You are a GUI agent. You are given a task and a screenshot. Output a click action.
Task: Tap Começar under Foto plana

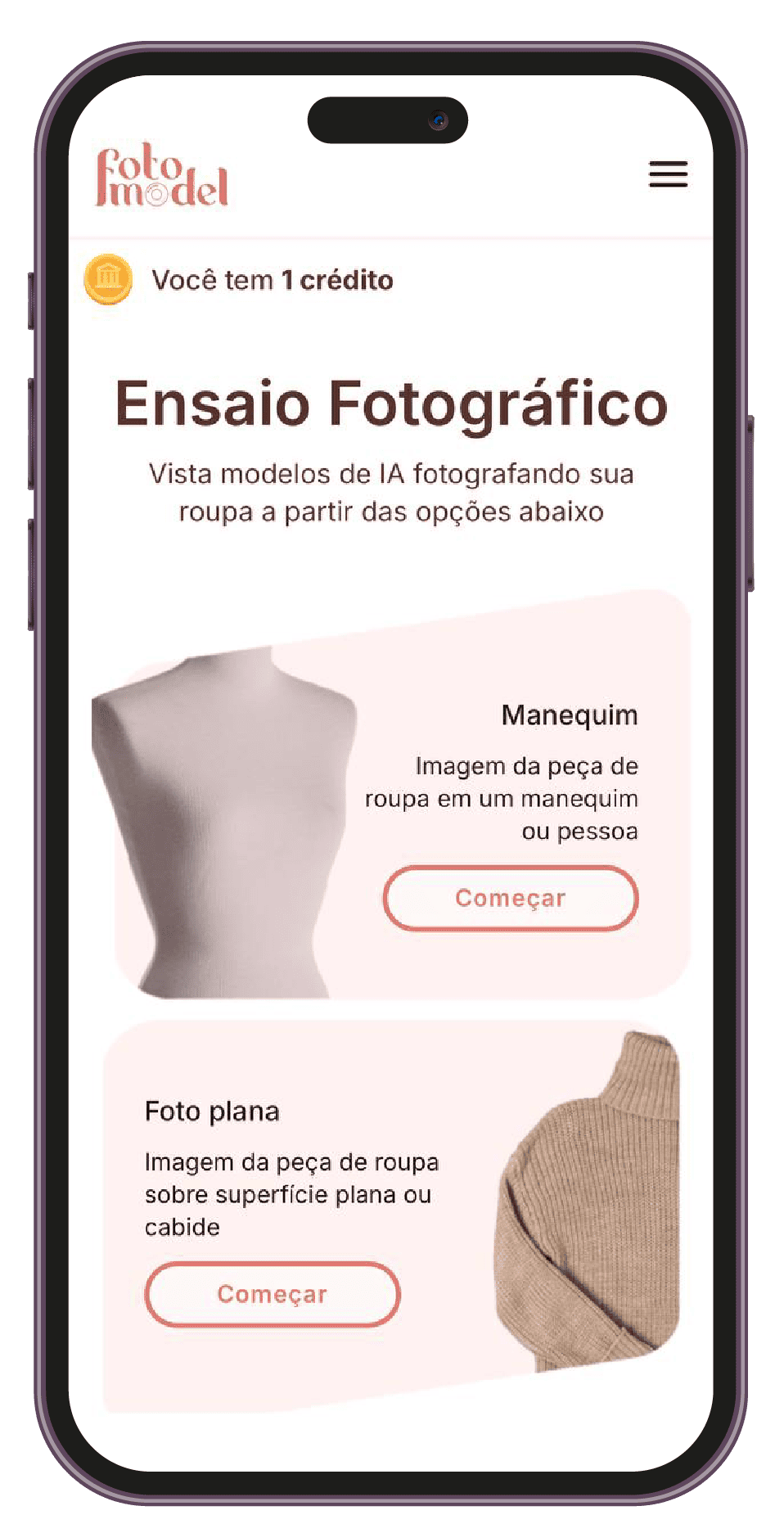pos(273,1294)
